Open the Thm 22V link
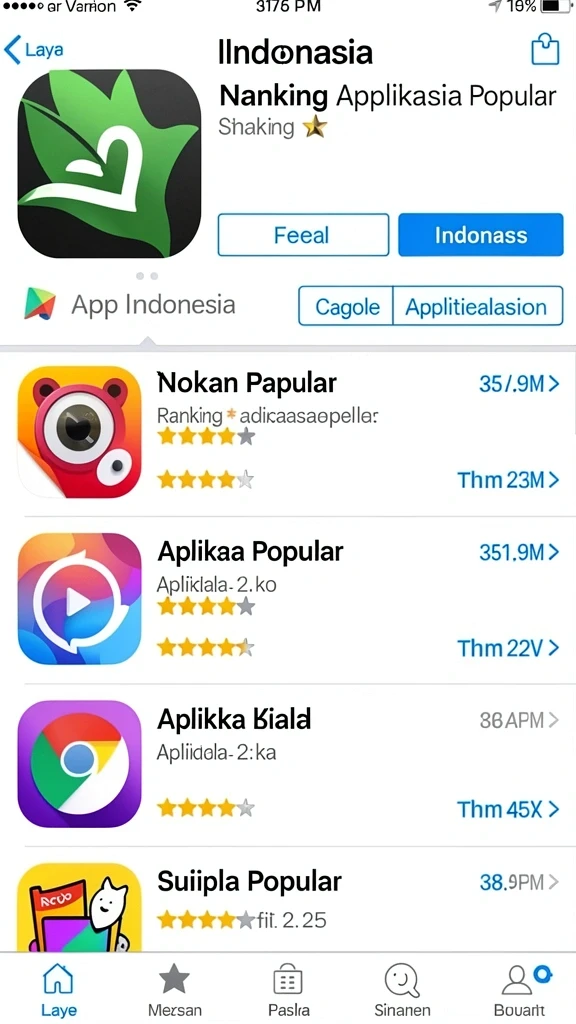 click(x=508, y=648)
